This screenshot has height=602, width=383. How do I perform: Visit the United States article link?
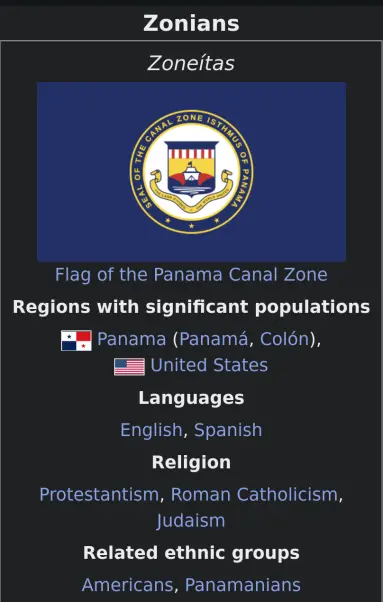[209, 365]
